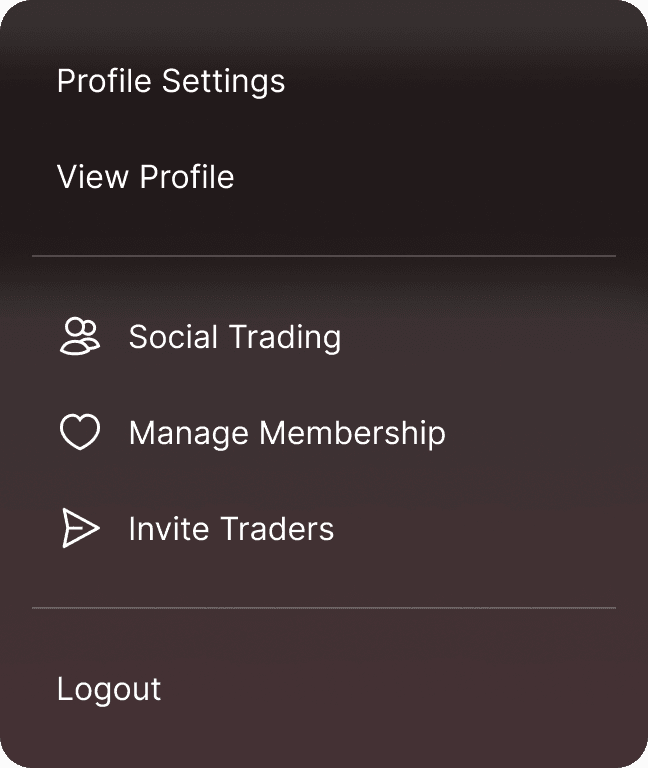Image resolution: width=648 pixels, height=768 pixels.
Task: Go to Social Trading
Action: click(x=234, y=337)
